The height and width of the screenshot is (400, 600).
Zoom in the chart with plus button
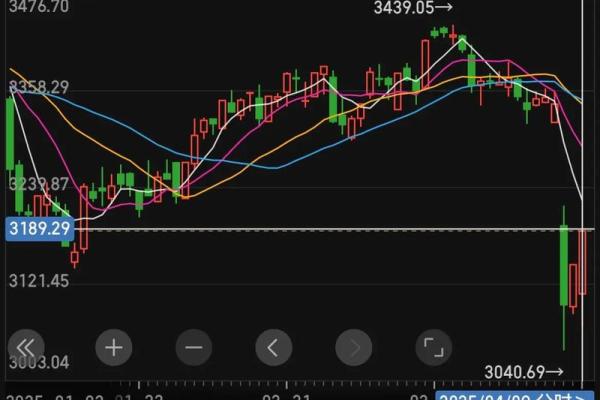tap(114, 347)
